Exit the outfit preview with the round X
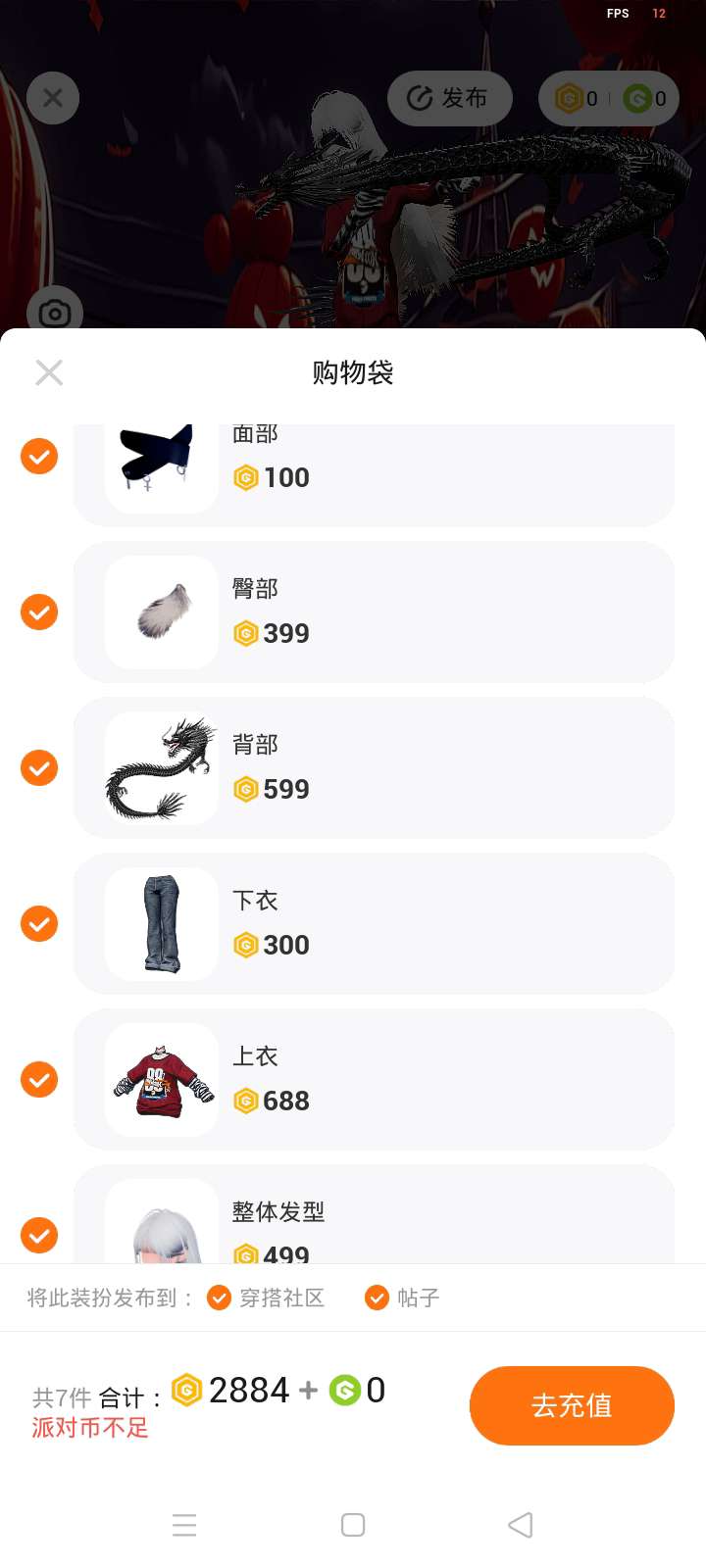 (x=53, y=98)
